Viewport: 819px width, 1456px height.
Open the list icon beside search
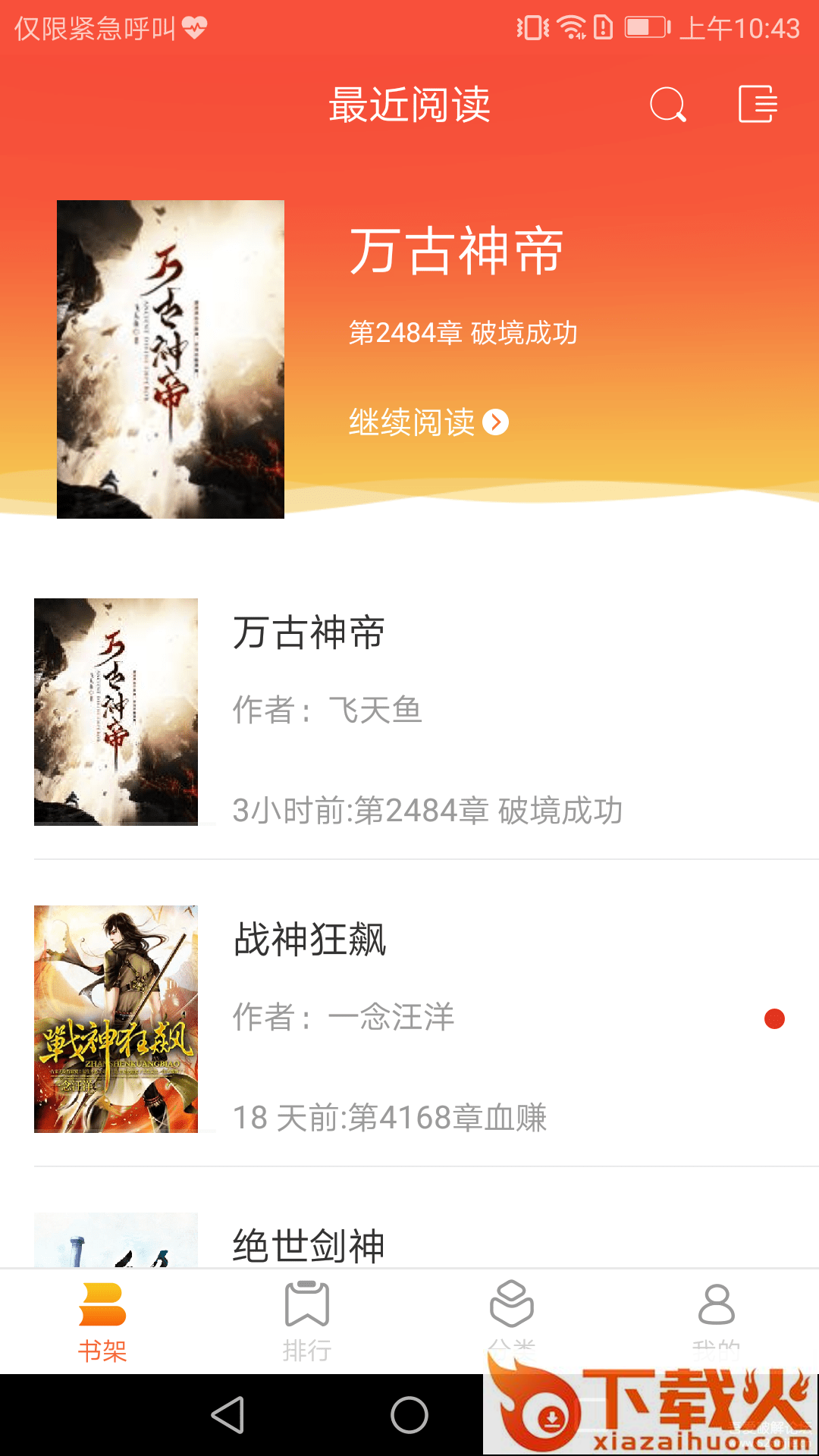pos(758,105)
